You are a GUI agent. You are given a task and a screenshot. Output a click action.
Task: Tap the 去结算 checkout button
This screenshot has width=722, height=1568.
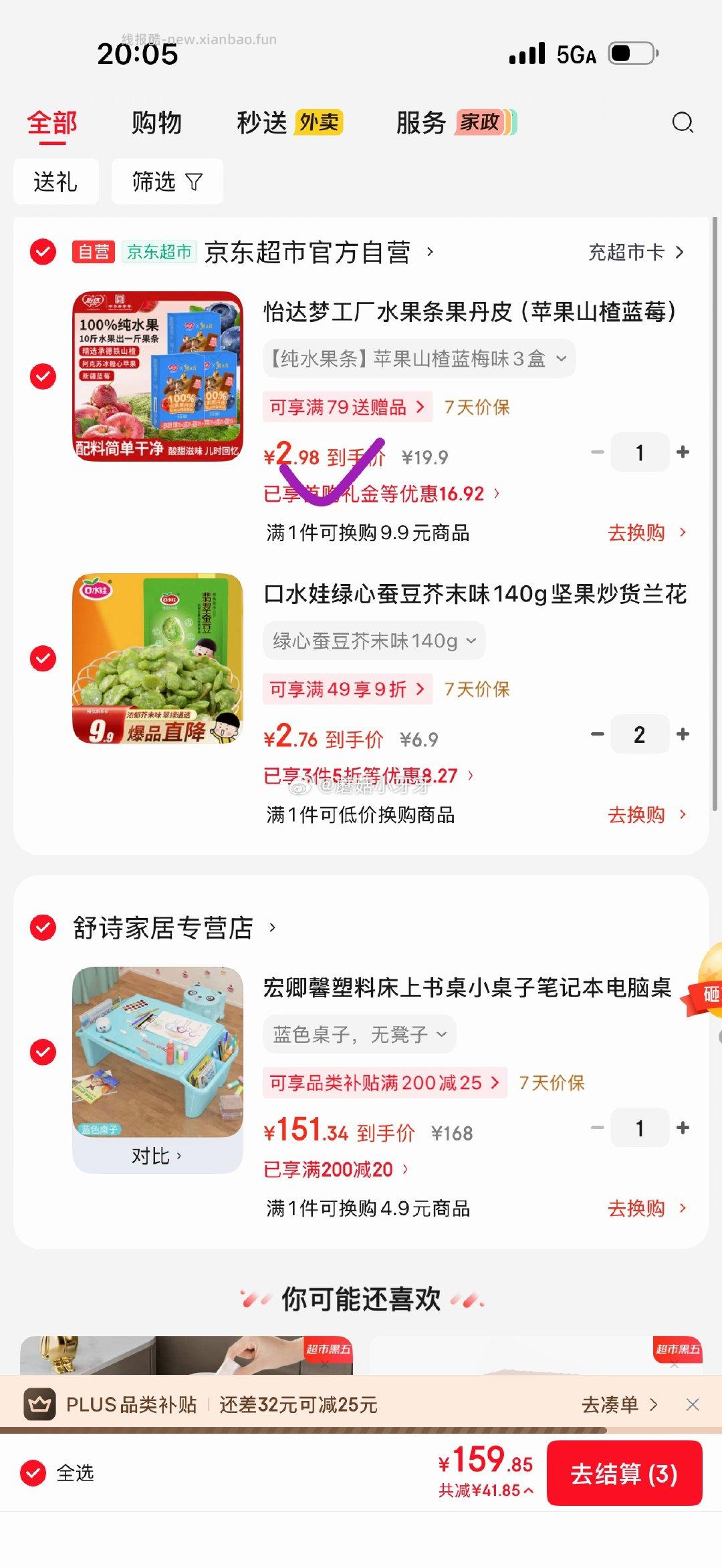(624, 1474)
